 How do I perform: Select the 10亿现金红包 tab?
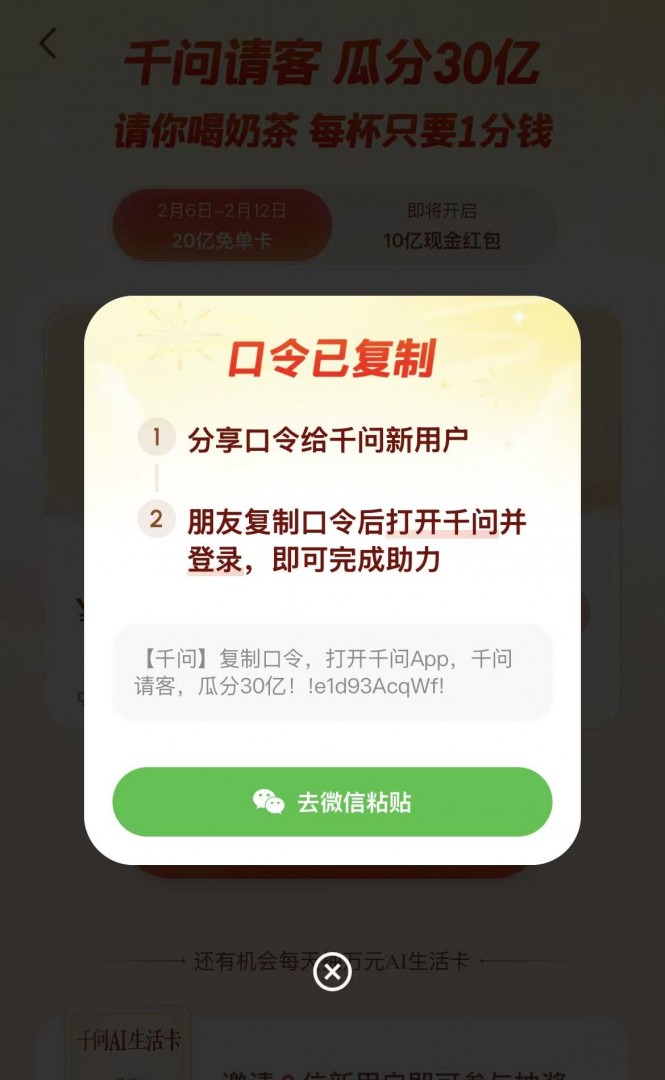[x=442, y=226]
